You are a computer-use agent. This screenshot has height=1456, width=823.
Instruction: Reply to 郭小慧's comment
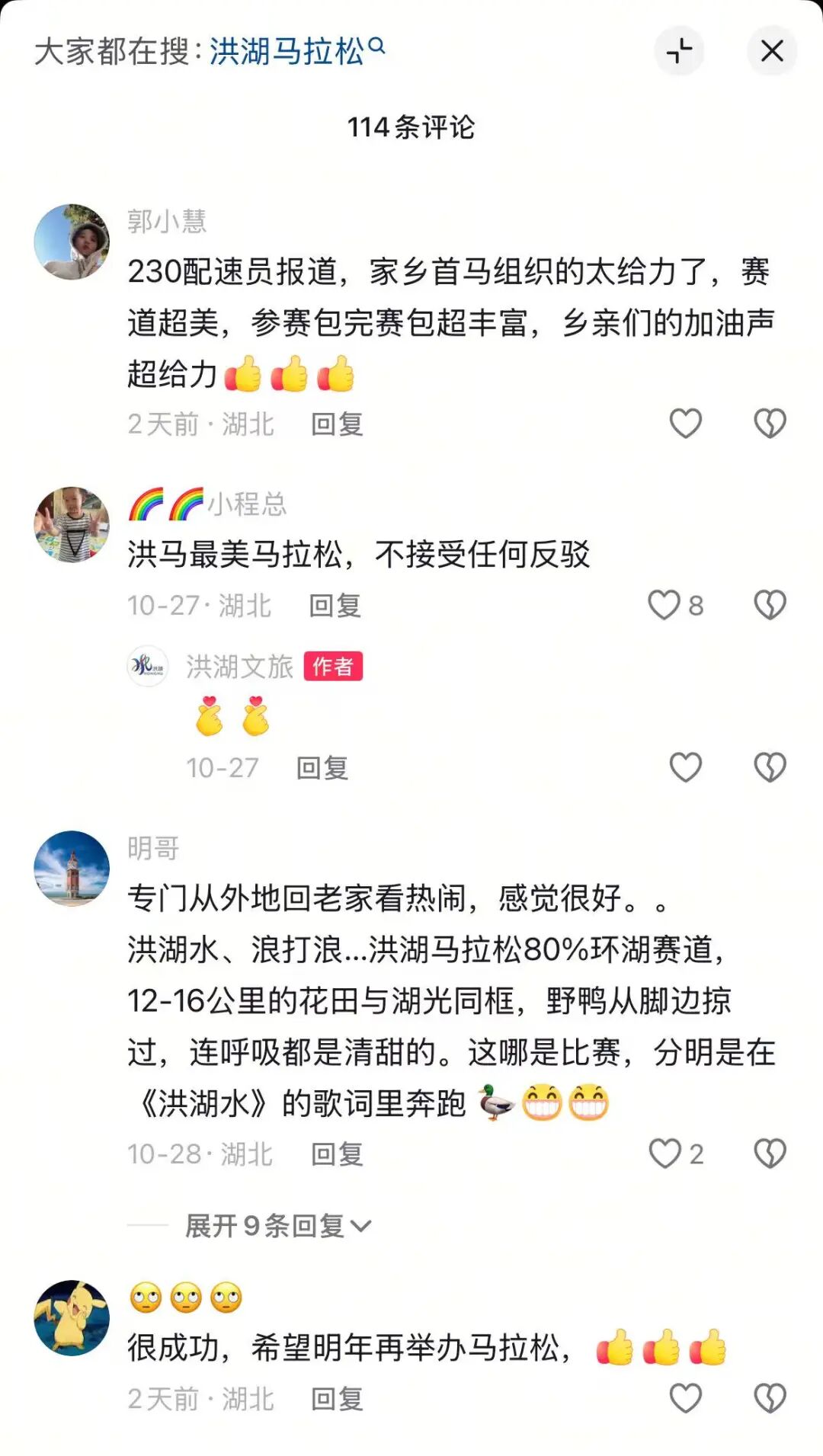(x=337, y=424)
